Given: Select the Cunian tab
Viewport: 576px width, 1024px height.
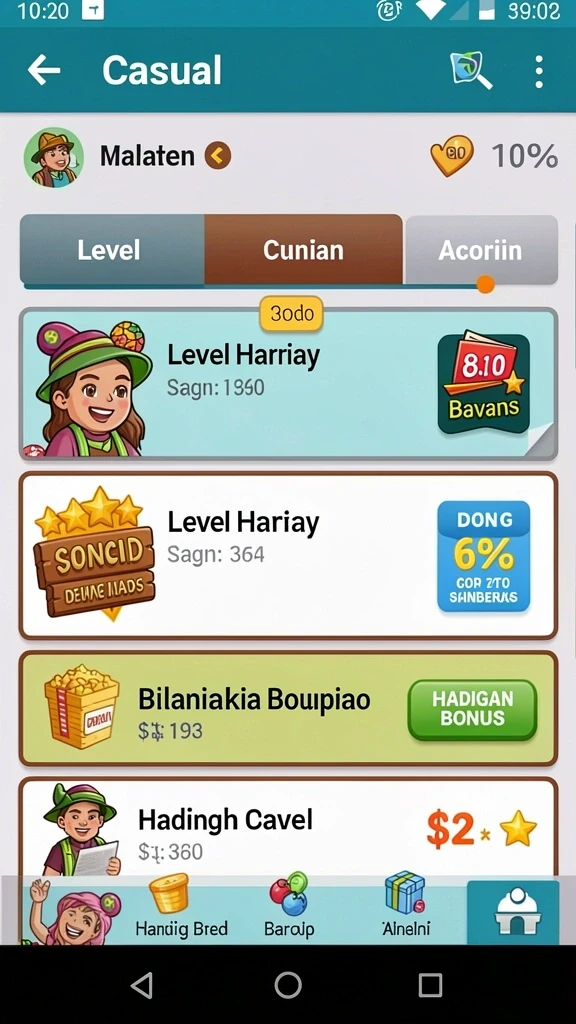Looking at the screenshot, I should point(303,249).
